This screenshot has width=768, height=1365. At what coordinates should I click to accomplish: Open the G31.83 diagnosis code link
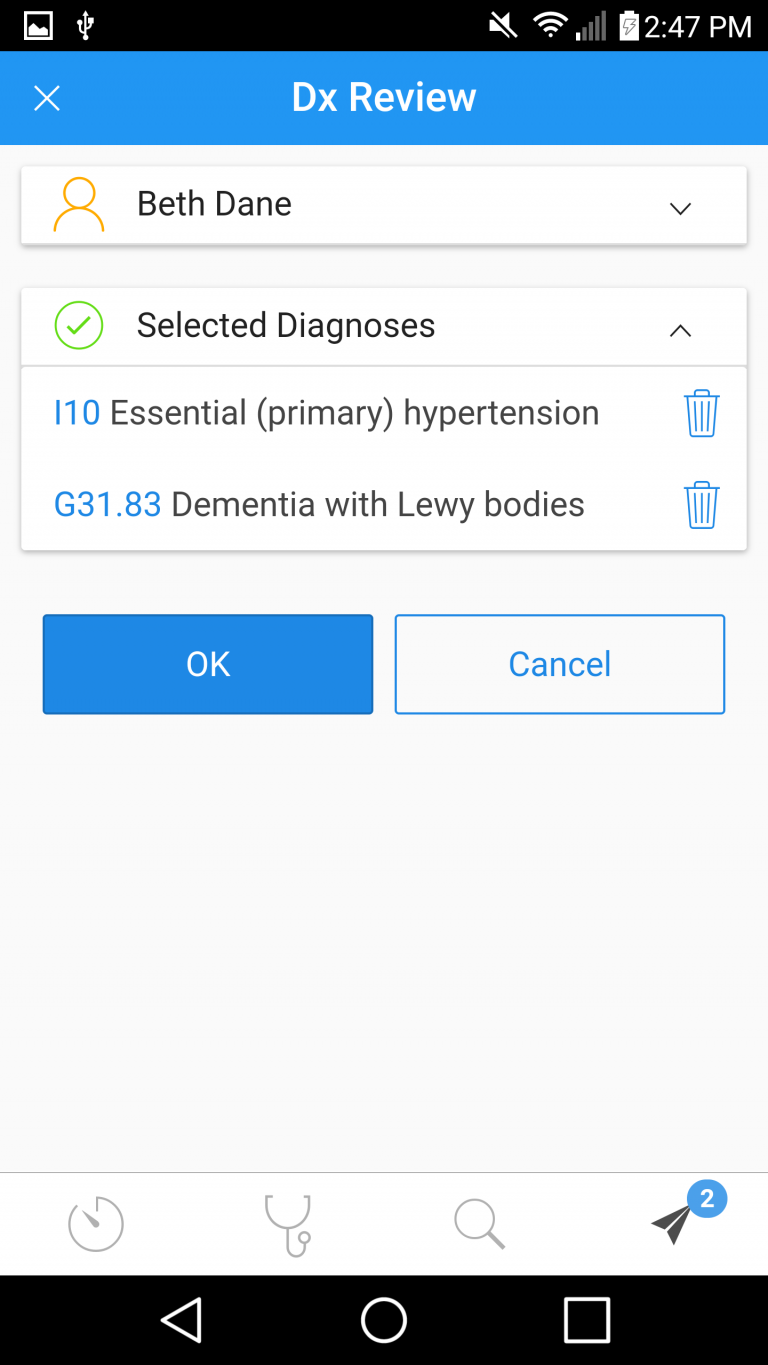point(108,505)
